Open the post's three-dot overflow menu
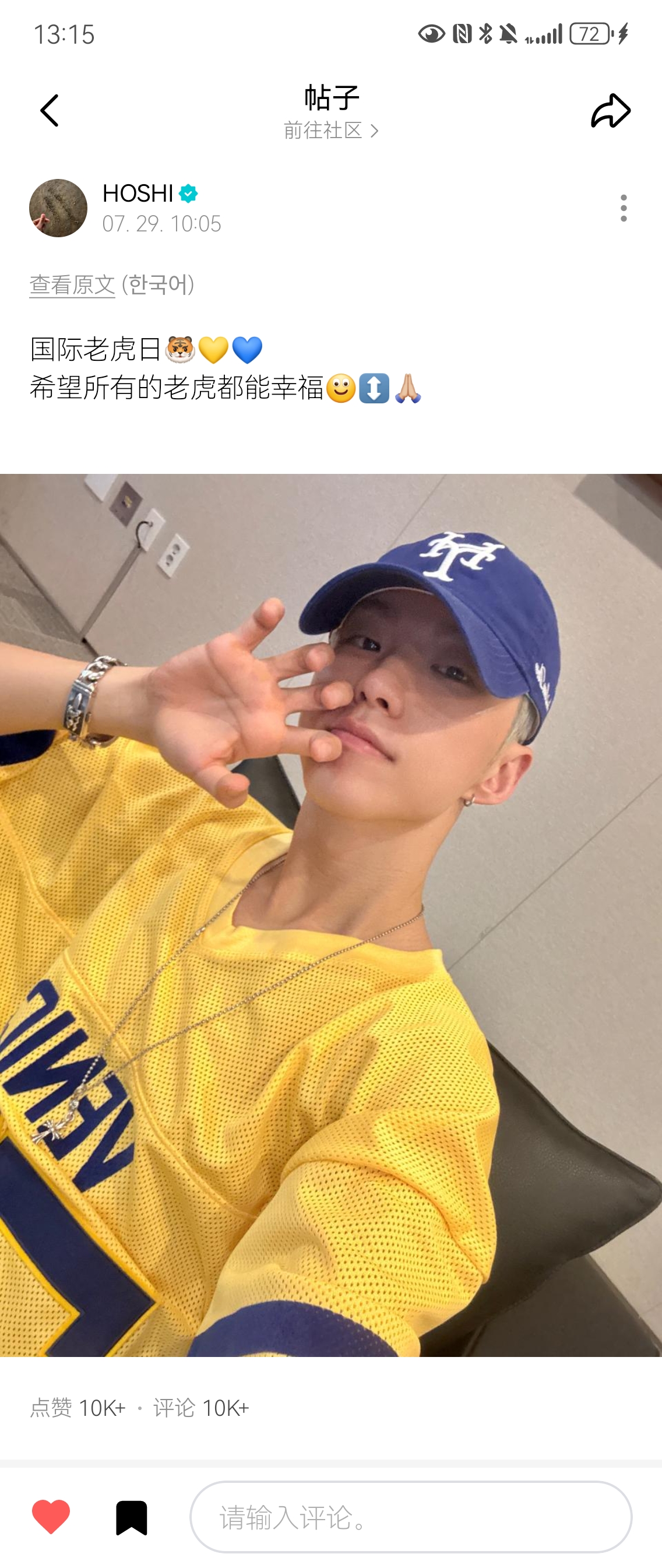 click(x=623, y=208)
